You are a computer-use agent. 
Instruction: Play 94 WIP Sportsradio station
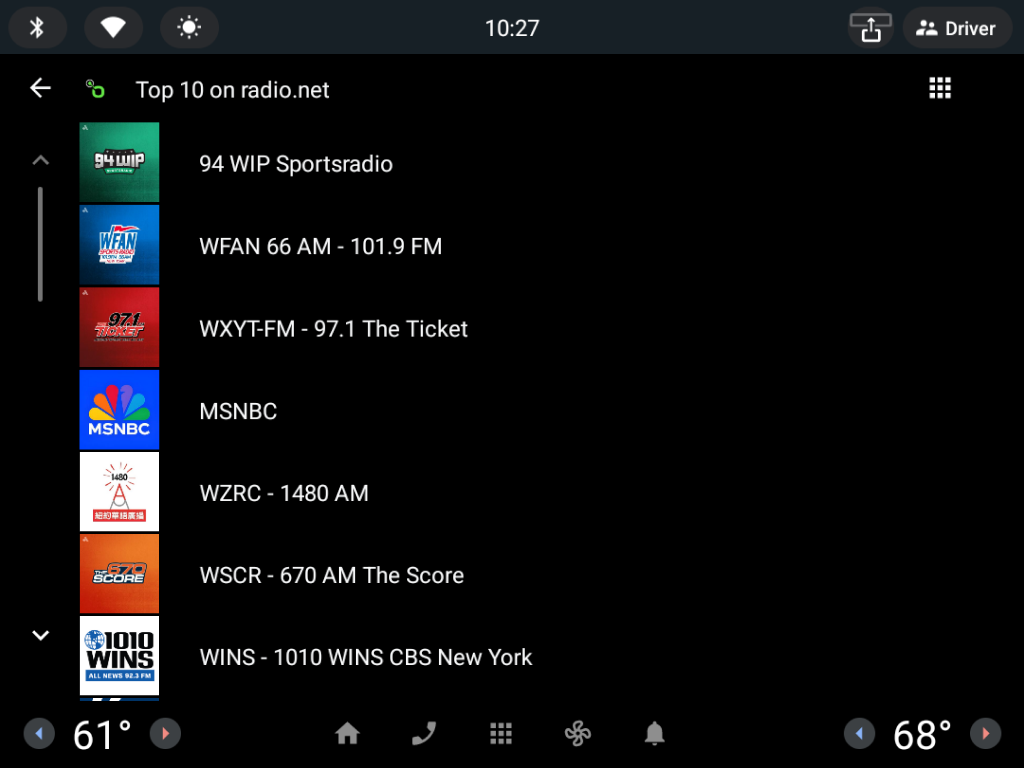296,164
